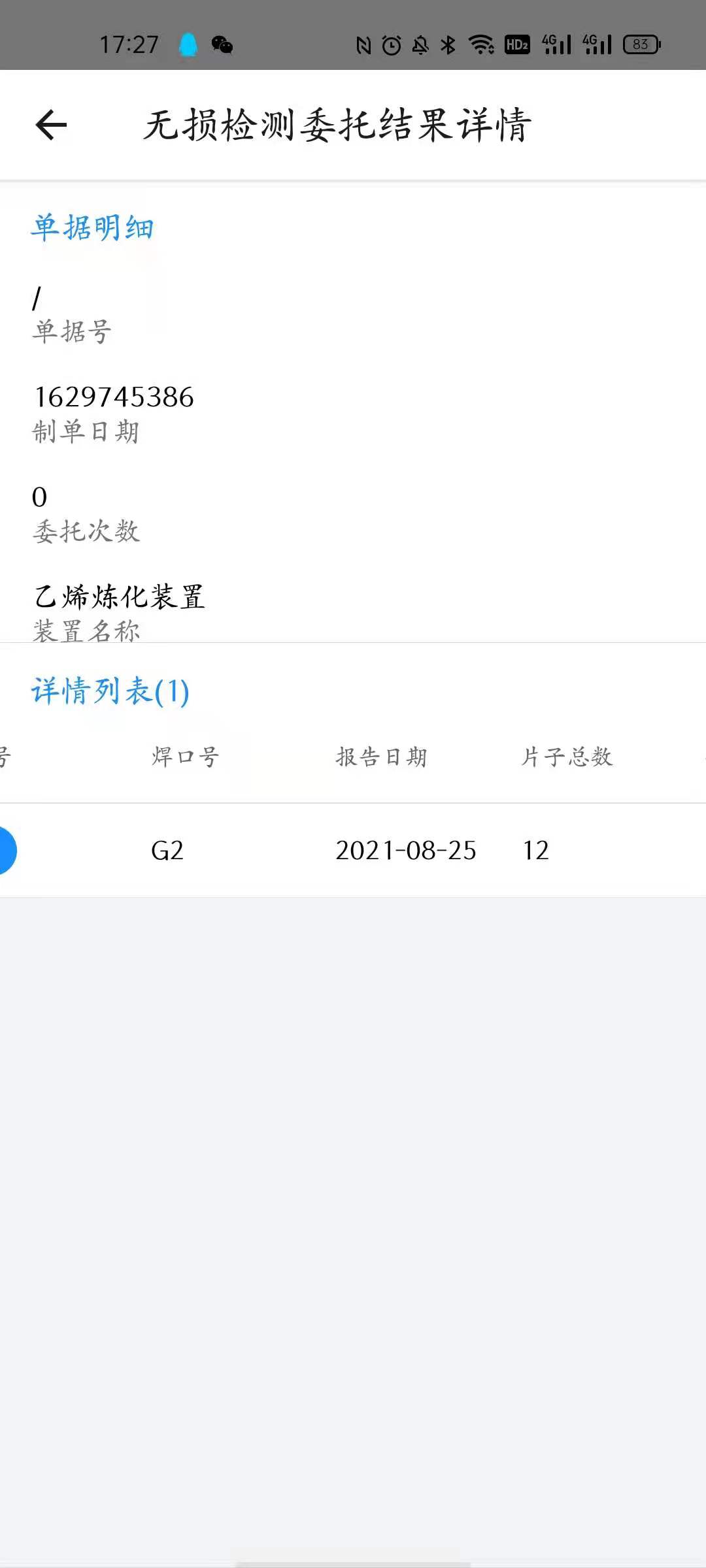Tap the Bluetooth icon in status bar

(x=447, y=44)
